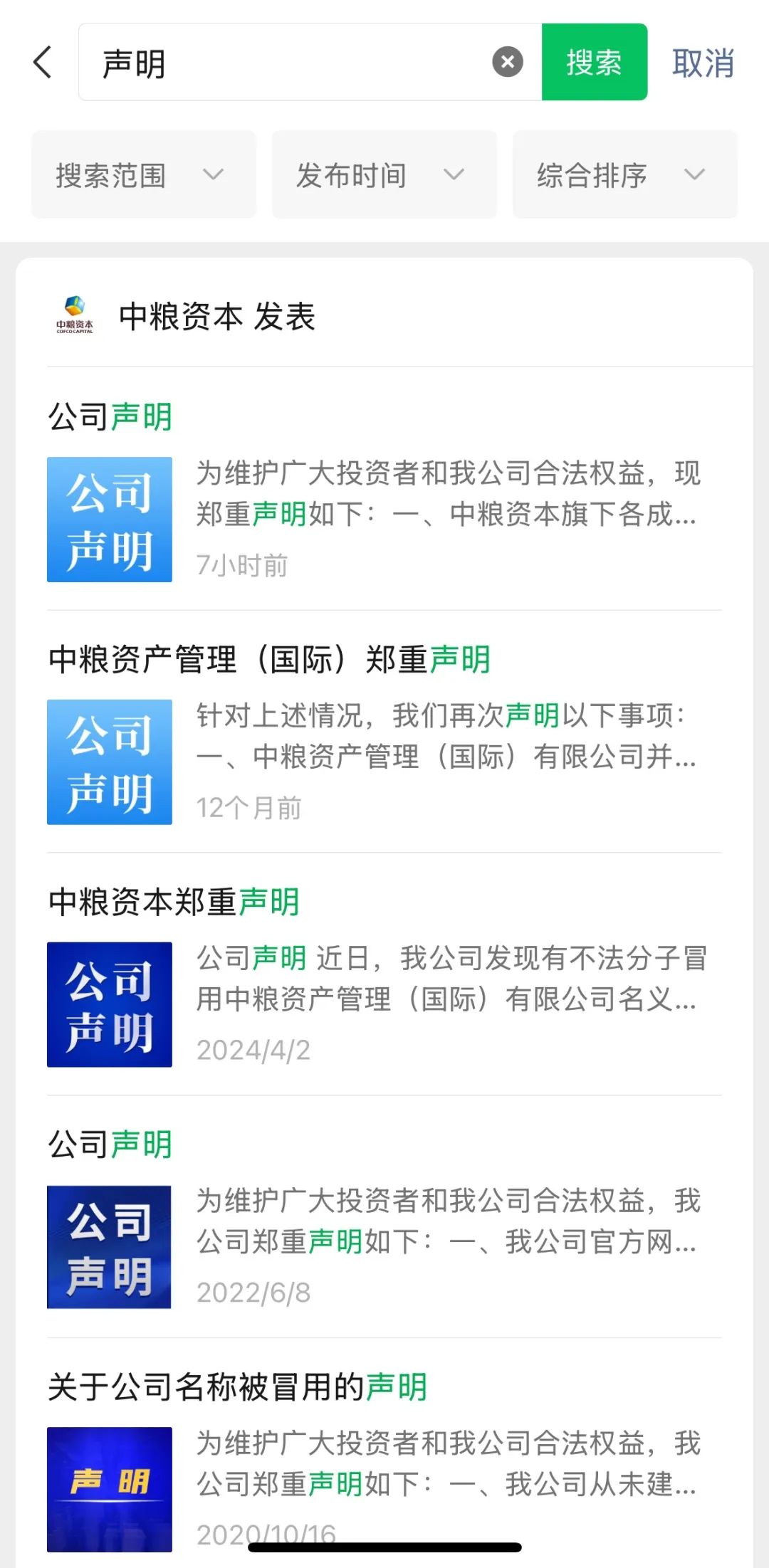Clear the search text
Screen dimensions: 769x1568
point(508,63)
